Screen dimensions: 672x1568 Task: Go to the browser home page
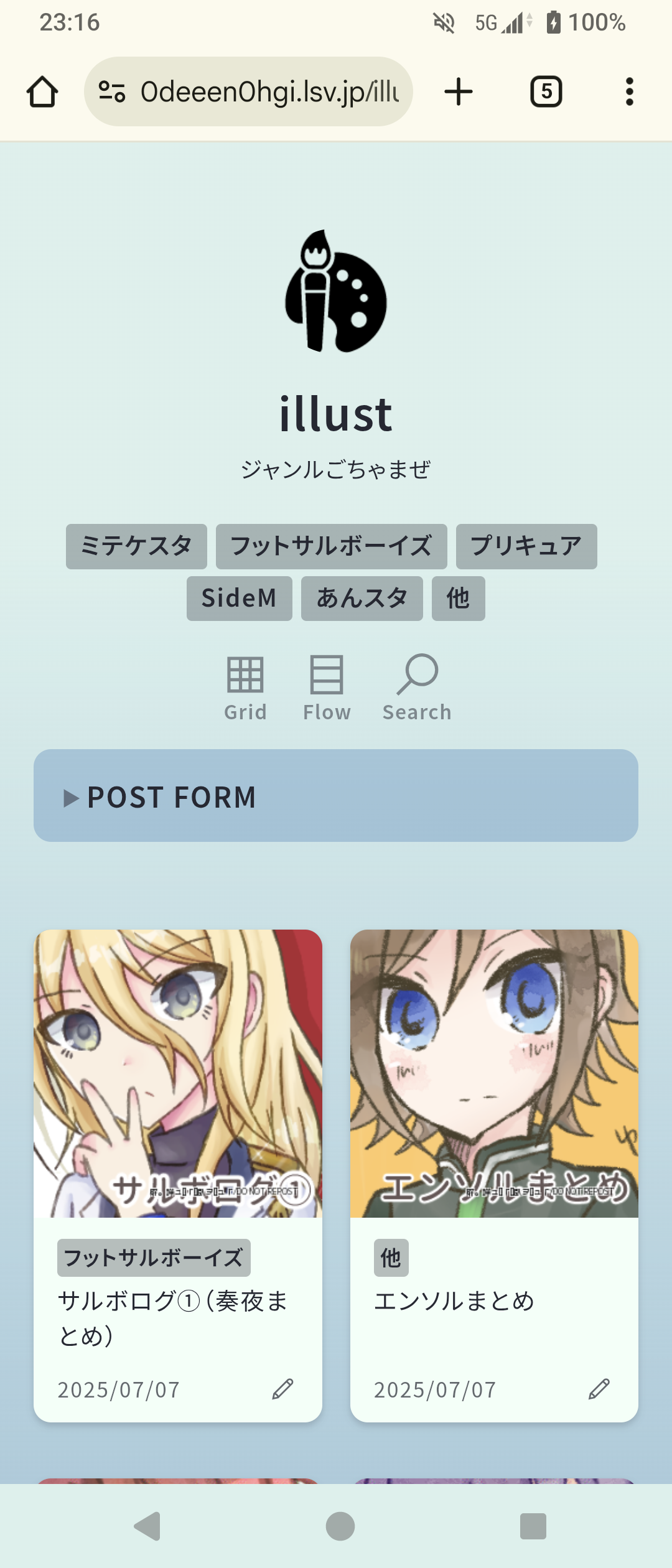click(42, 92)
